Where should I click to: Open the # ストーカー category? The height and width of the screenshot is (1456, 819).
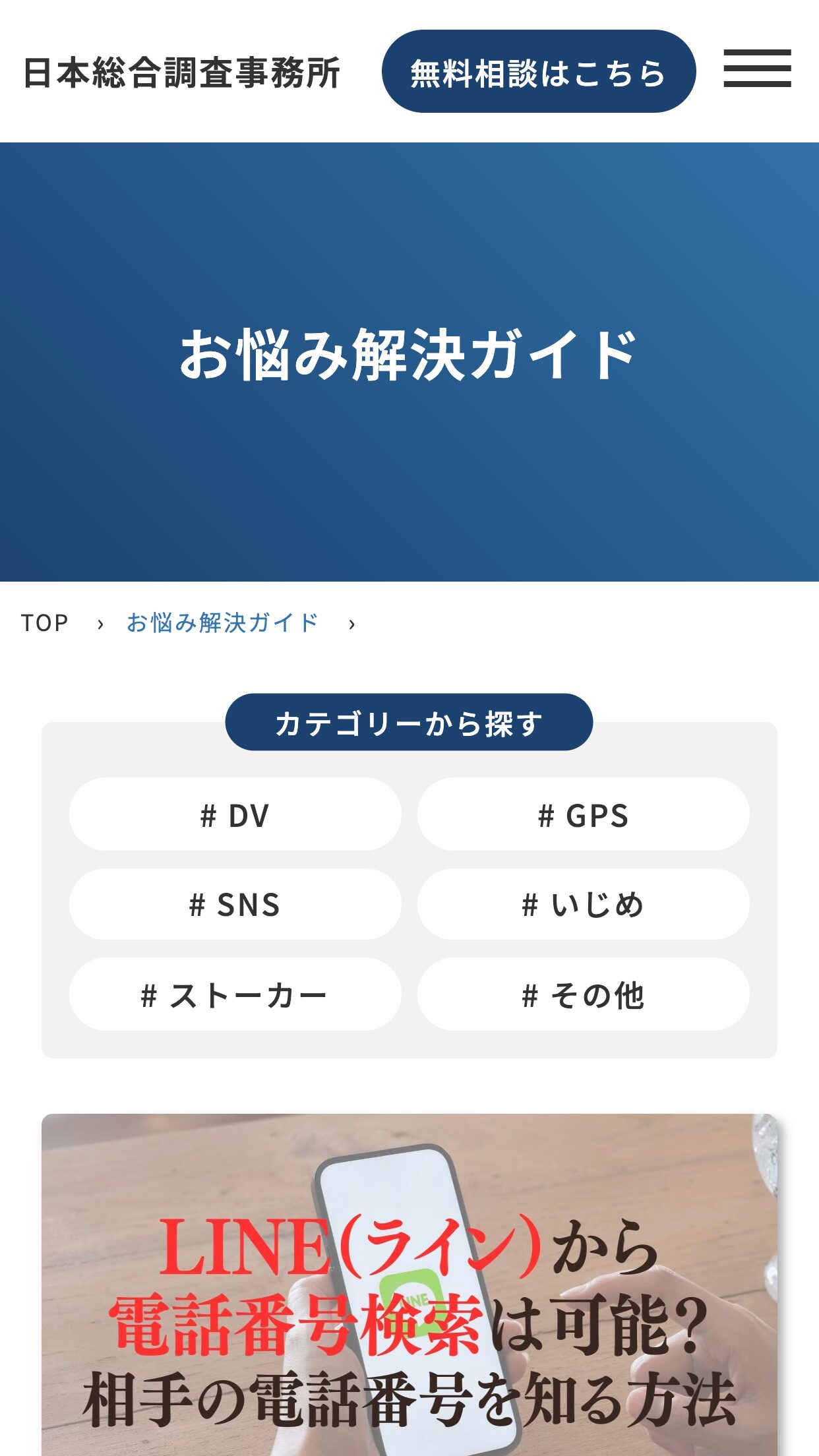pos(235,994)
